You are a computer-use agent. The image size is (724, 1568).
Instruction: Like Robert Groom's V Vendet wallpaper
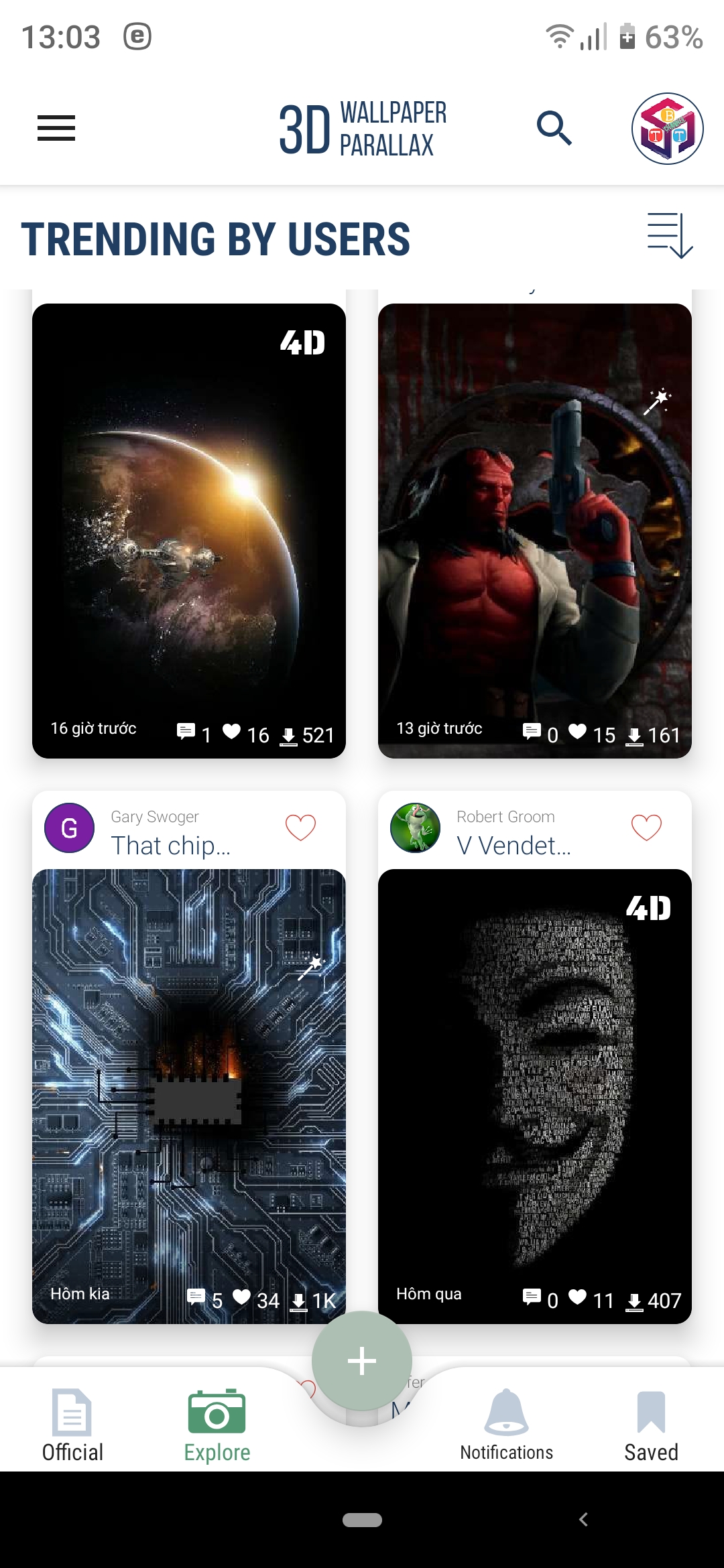(x=646, y=828)
